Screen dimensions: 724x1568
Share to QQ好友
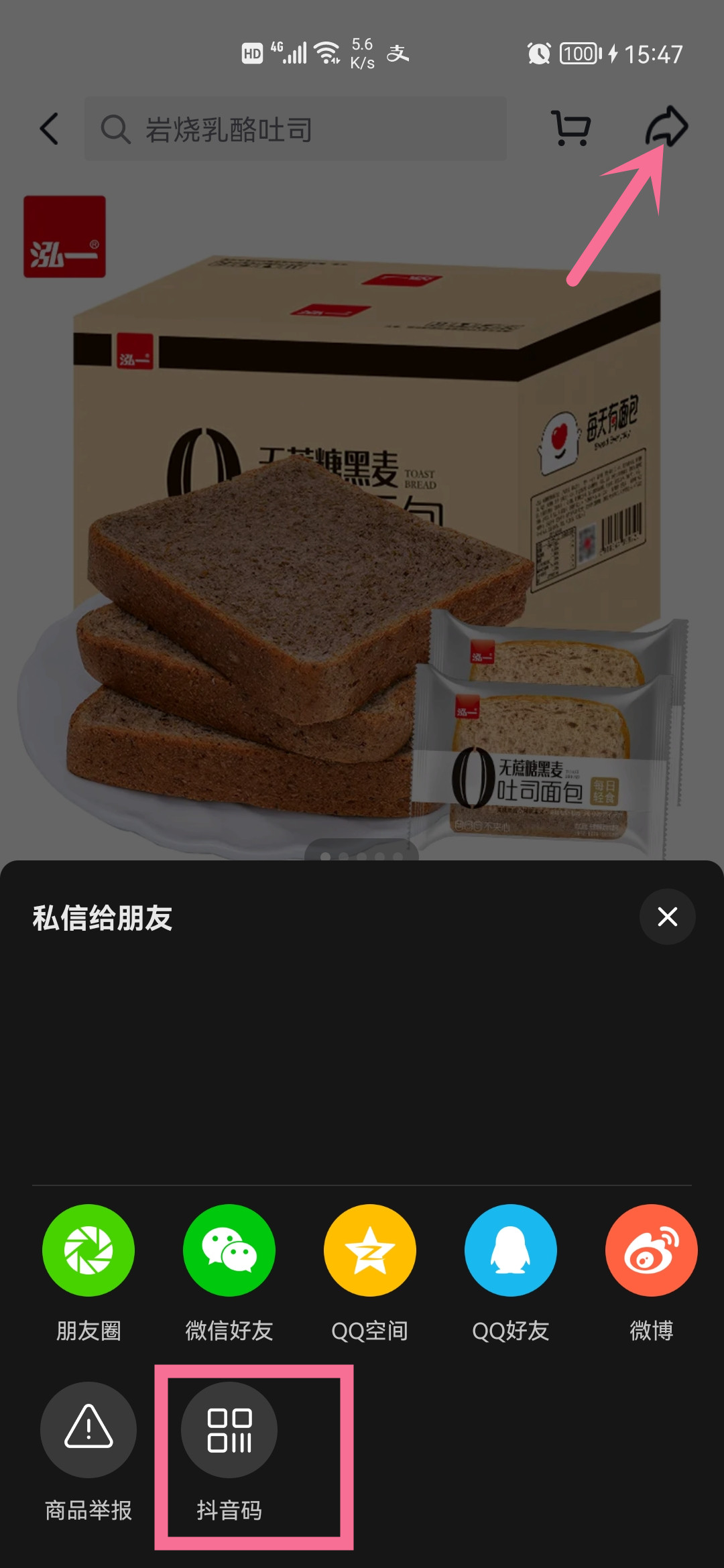(x=510, y=1250)
